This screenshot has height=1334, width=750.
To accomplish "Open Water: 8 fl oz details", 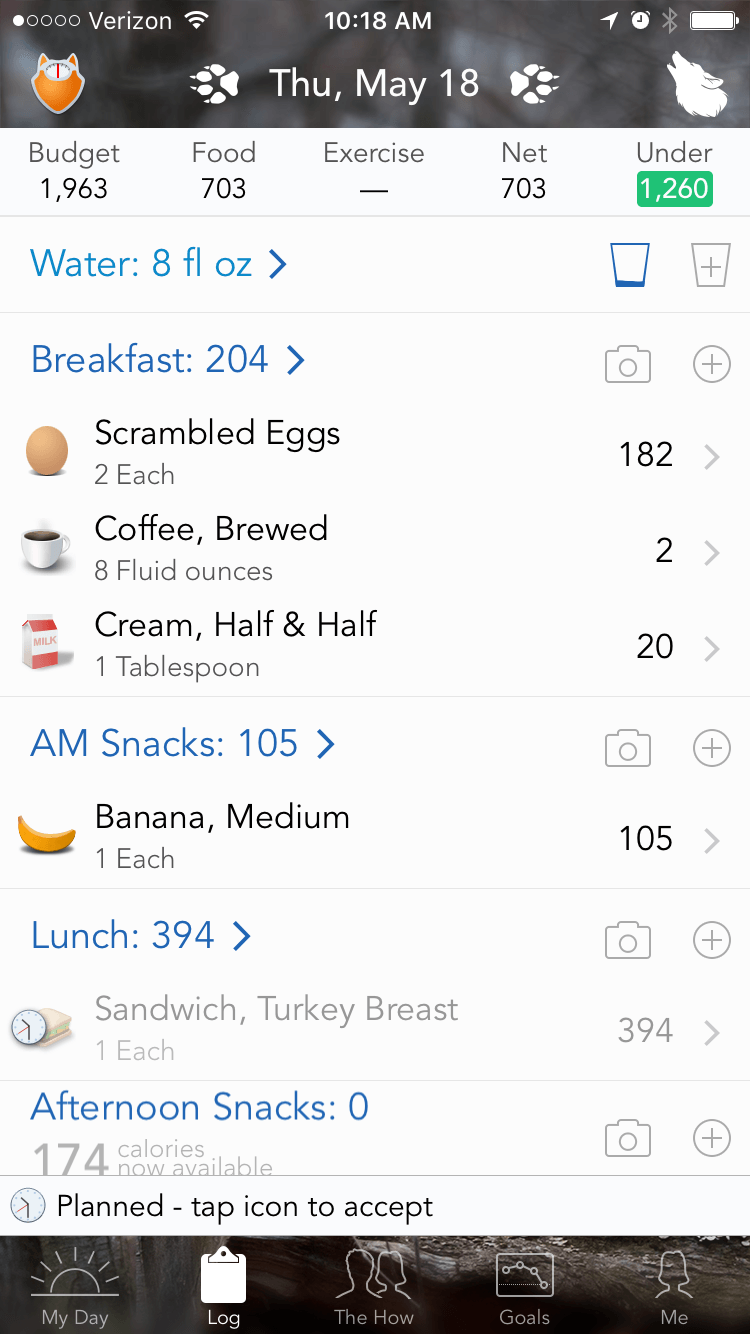I will point(160,264).
